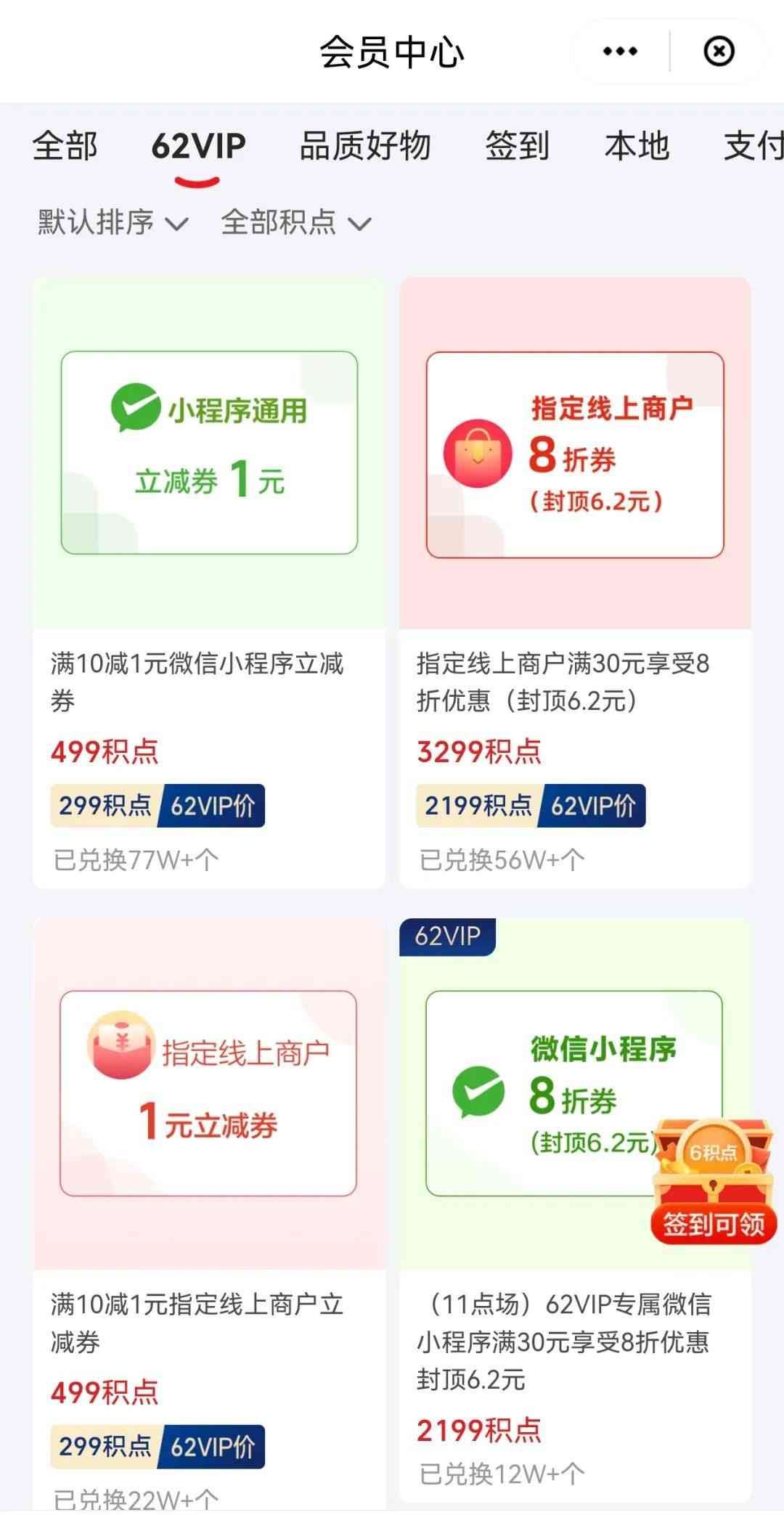
Task: Switch to the 品质好物 tab
Action: coord(365,146)
